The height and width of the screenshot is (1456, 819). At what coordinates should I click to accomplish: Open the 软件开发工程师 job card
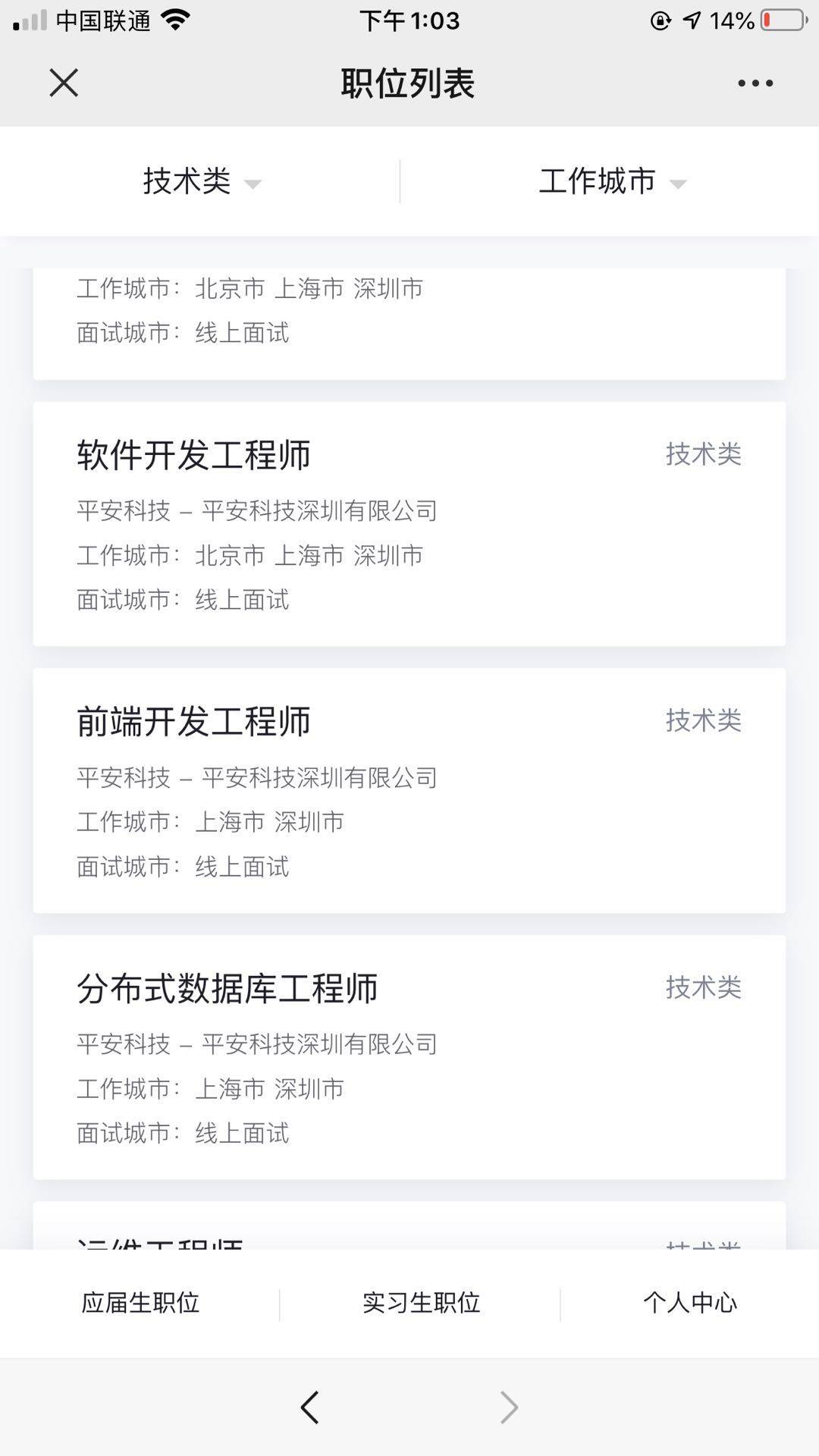(x=409, y=524)
